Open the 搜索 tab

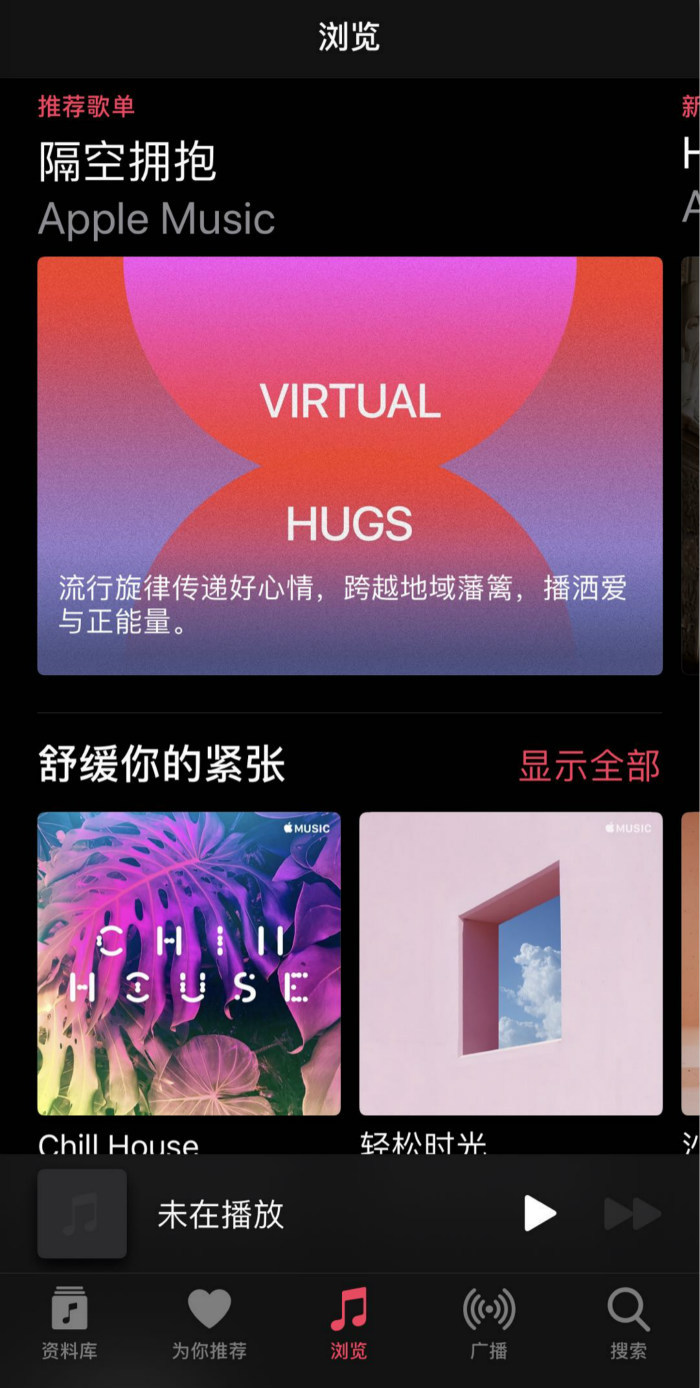coord(629,1323)
